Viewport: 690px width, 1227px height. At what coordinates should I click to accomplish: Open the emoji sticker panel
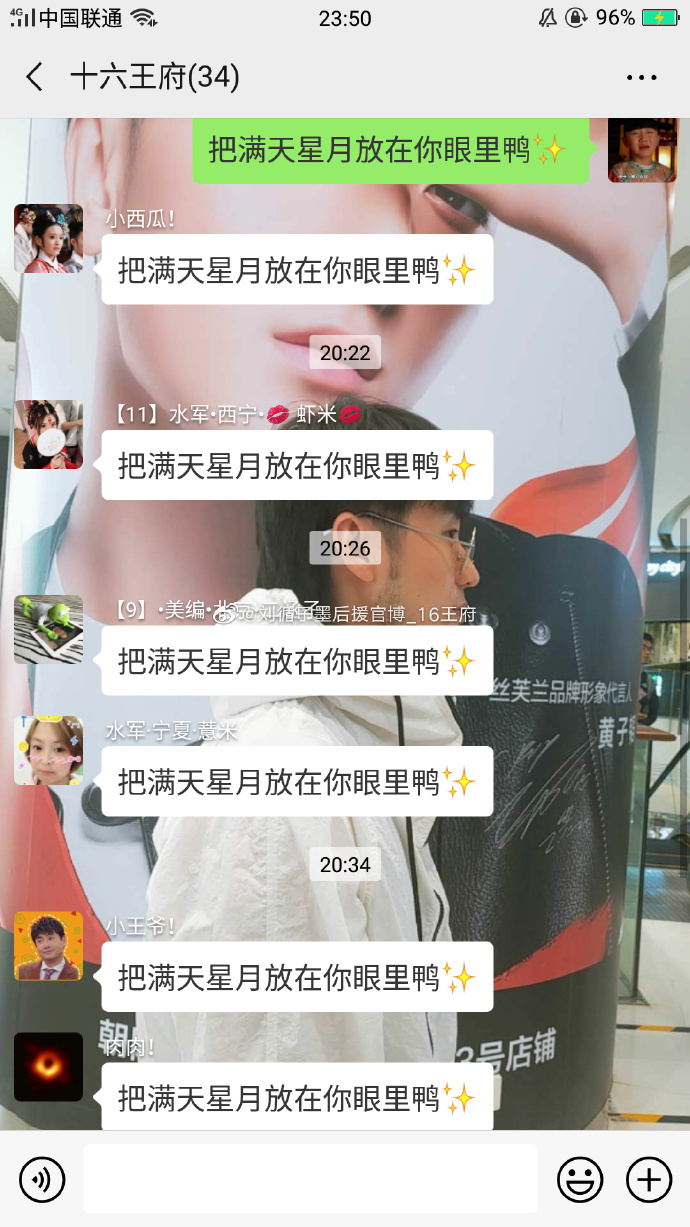[x=580, y=1180]
